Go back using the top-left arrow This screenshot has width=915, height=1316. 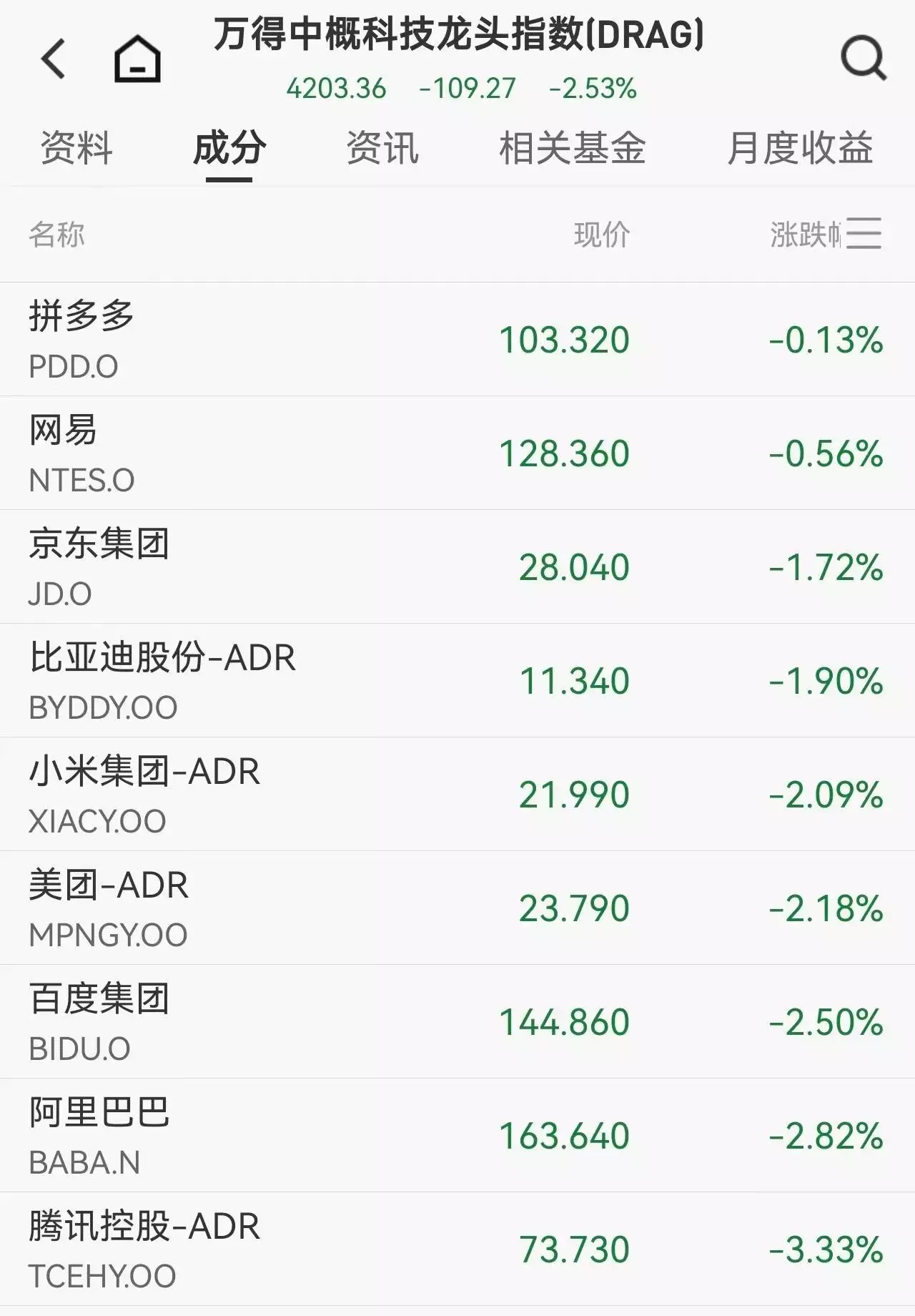pyautogui.click(x=54, y=59)
